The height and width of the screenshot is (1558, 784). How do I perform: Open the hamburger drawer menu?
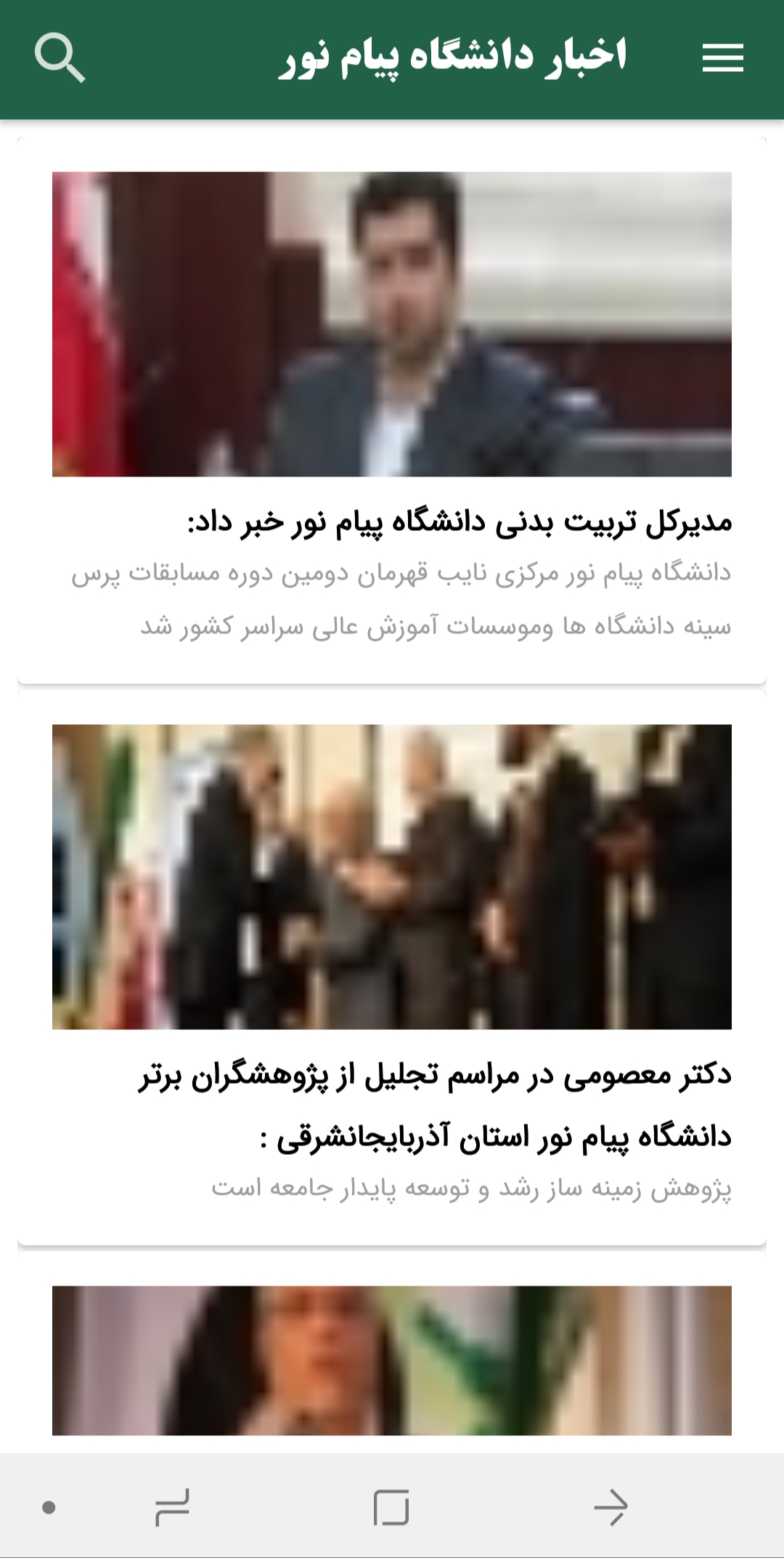coord(722,57)
